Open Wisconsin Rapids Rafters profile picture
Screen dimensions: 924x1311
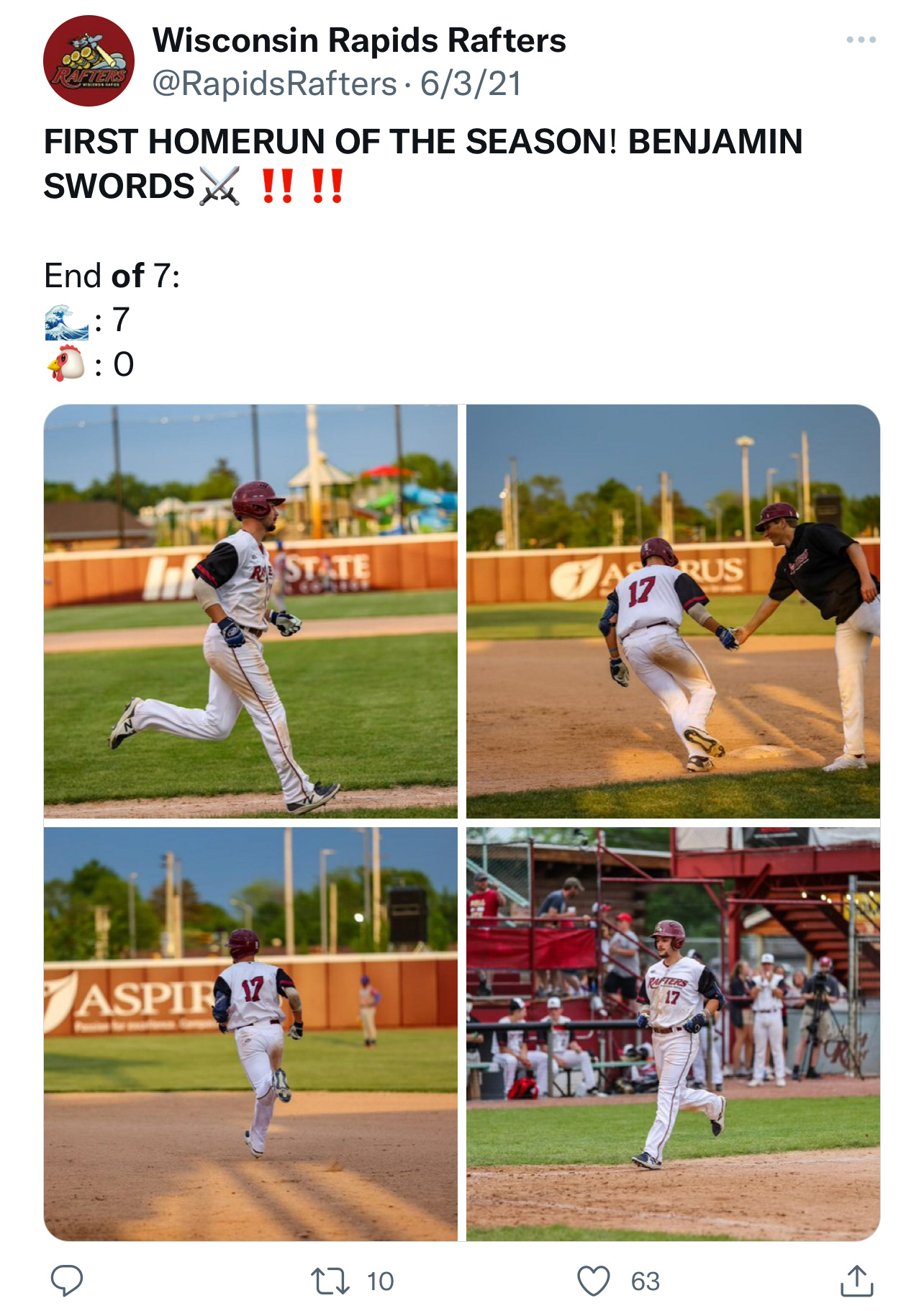click(89, 61)
